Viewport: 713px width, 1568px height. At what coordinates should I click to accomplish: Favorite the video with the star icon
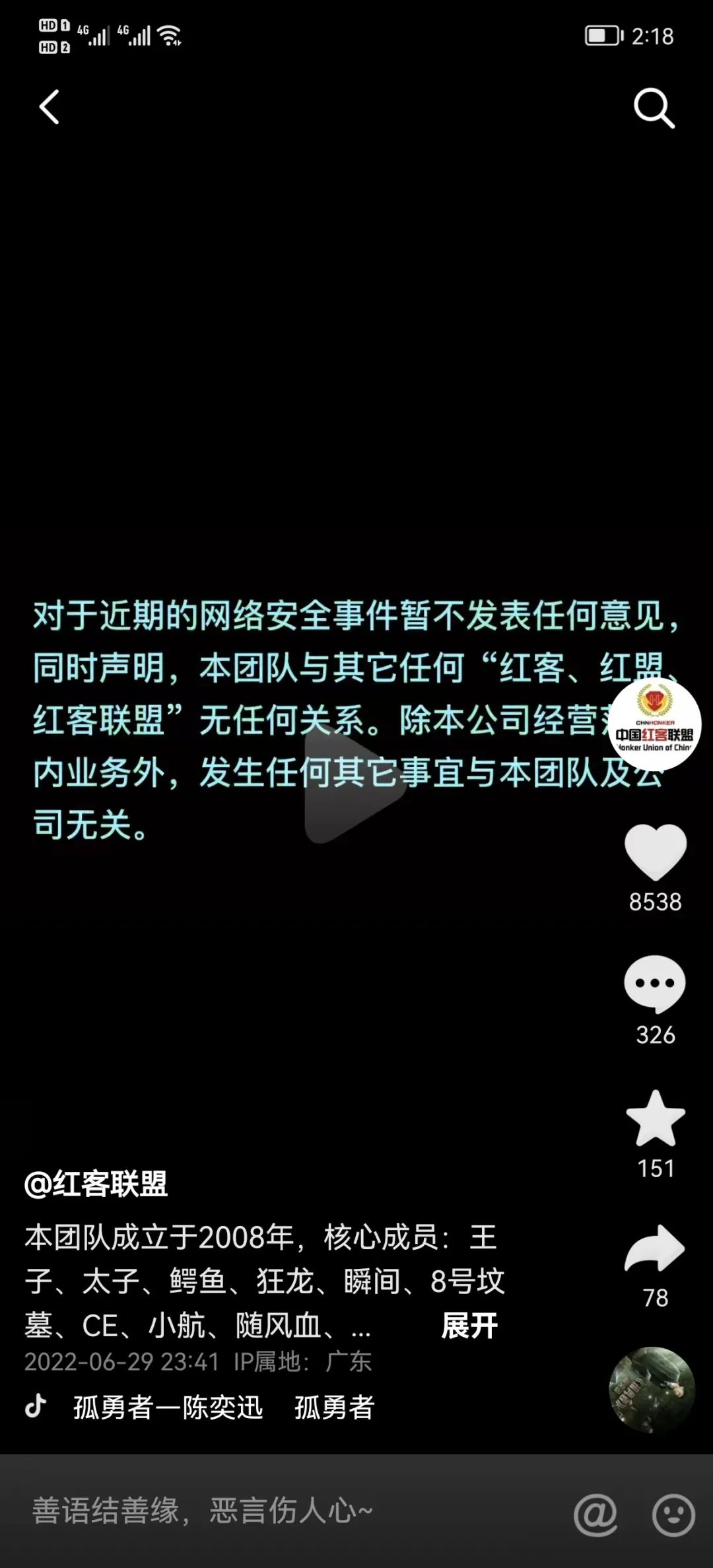[655, 1118]
